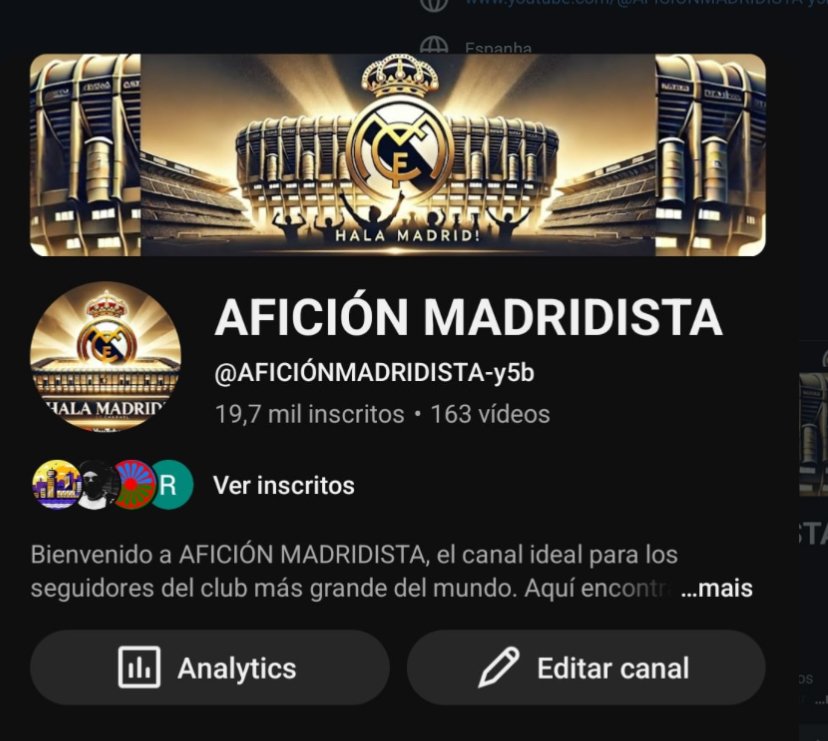The width and height of the screenshot is (828, 741).
Task: Expand the channel description with ...mais
Action: [716, 589]
